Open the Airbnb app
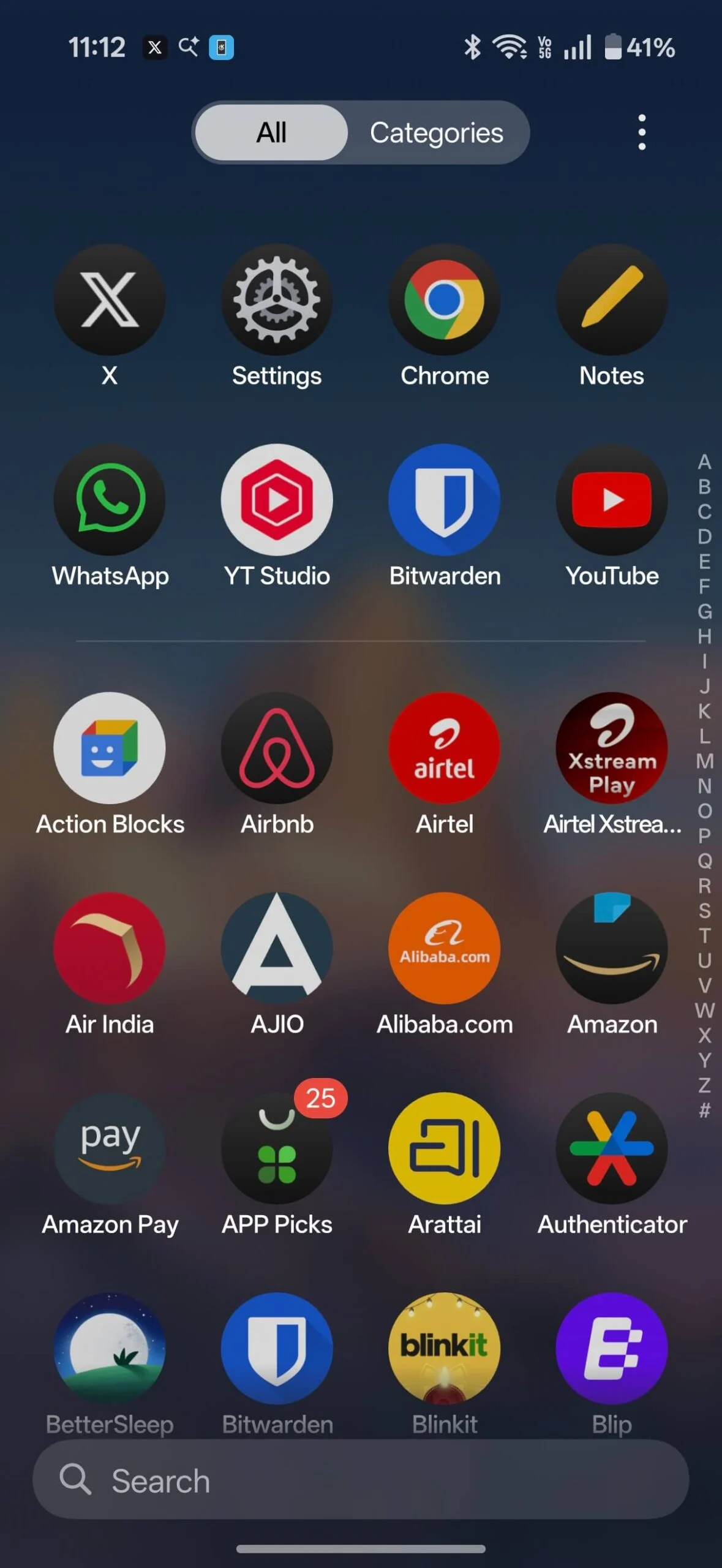 [277, 748]
